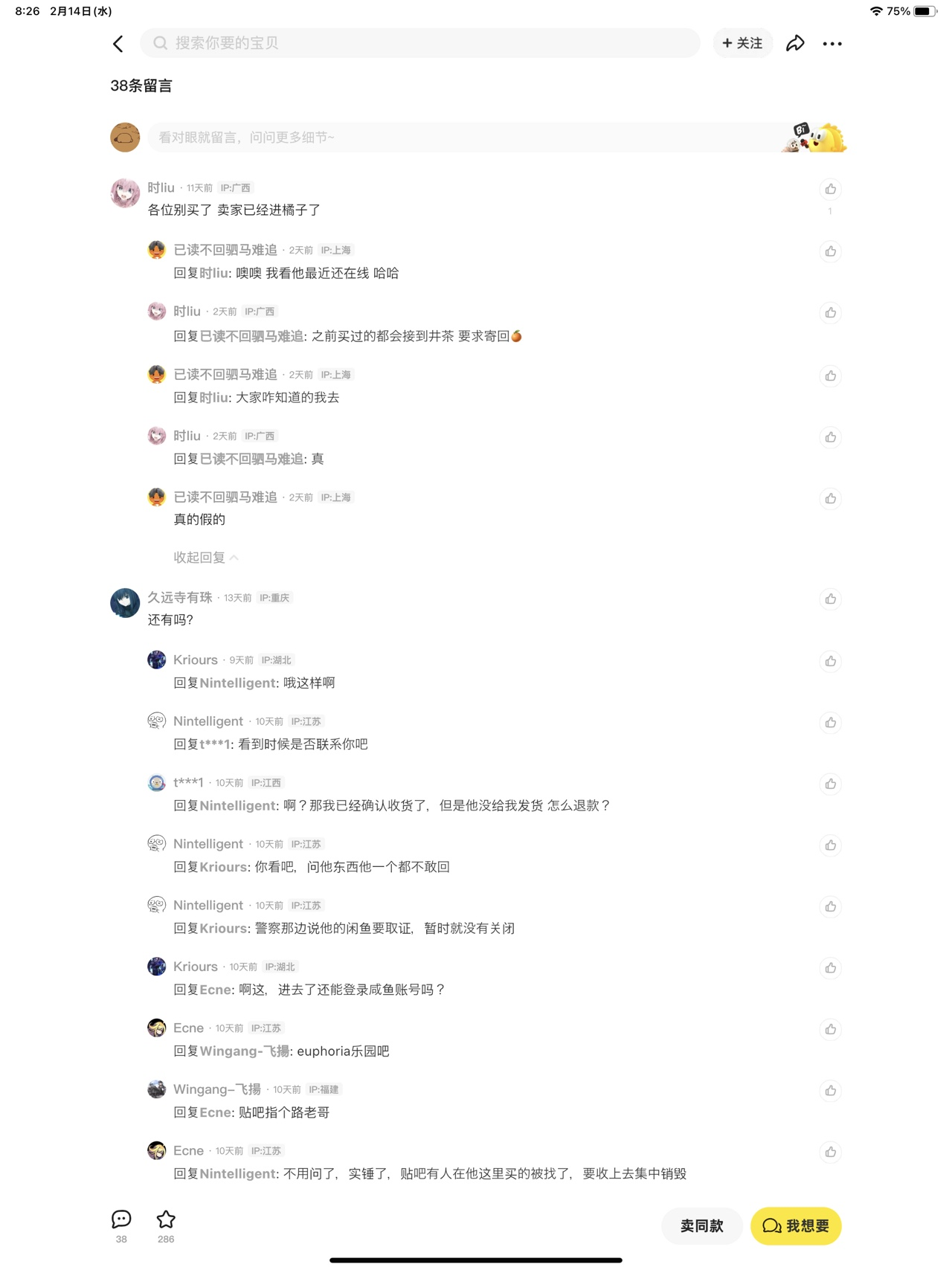952x1270 pixels.
Task: Like 久远寺有珠's comment 还有吗
Action: pos(830,599)
